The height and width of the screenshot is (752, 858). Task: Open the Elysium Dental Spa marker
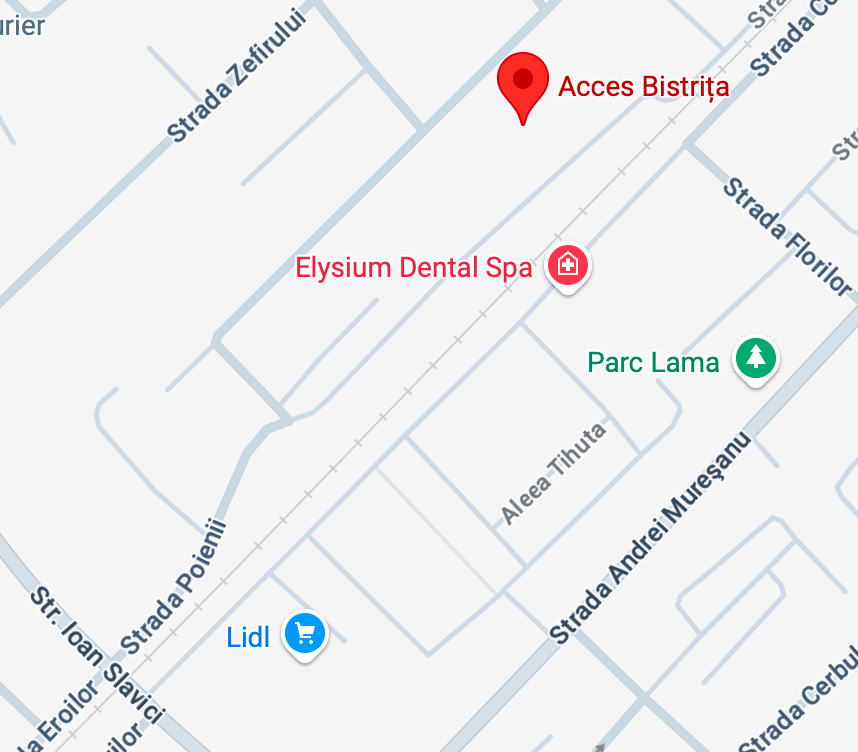567,266
